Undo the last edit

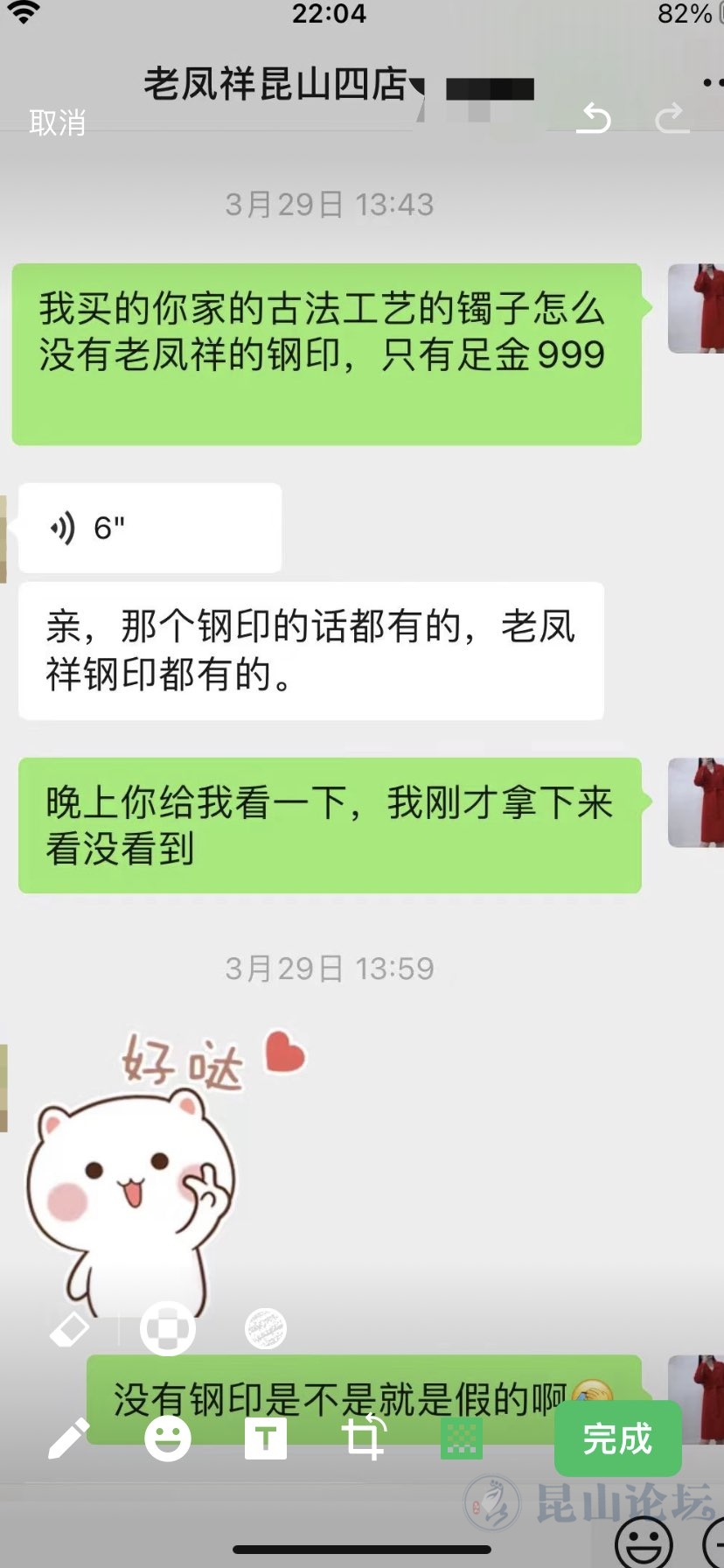(x=594, y=118)
